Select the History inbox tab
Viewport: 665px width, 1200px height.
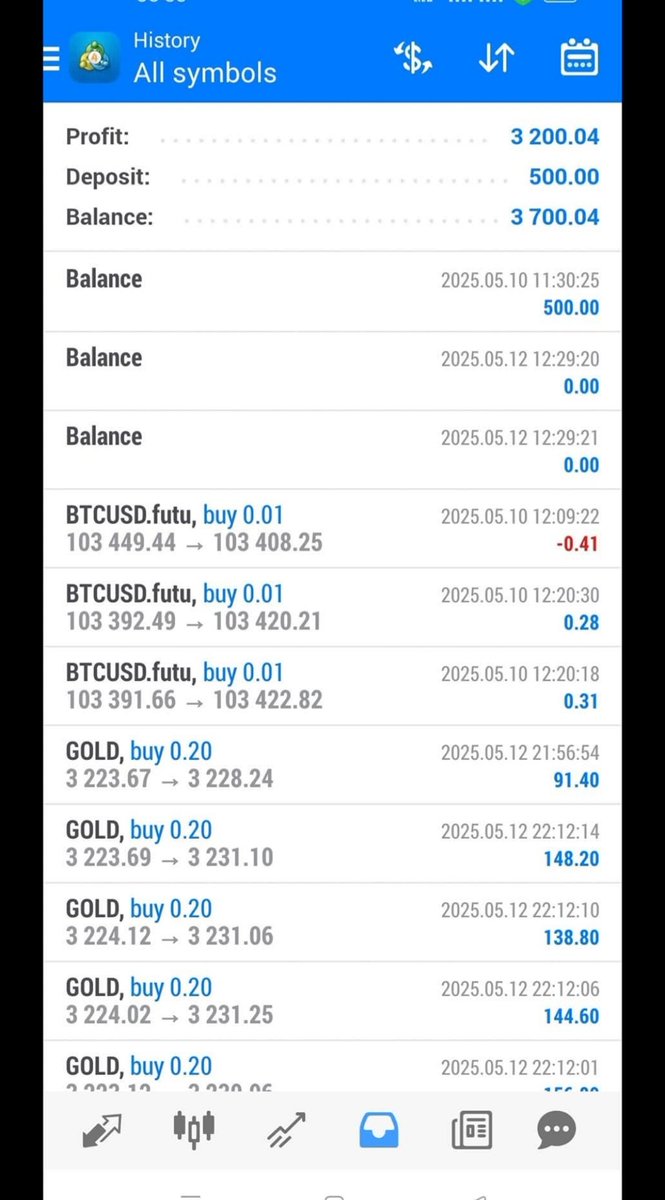click(379, 1130)
